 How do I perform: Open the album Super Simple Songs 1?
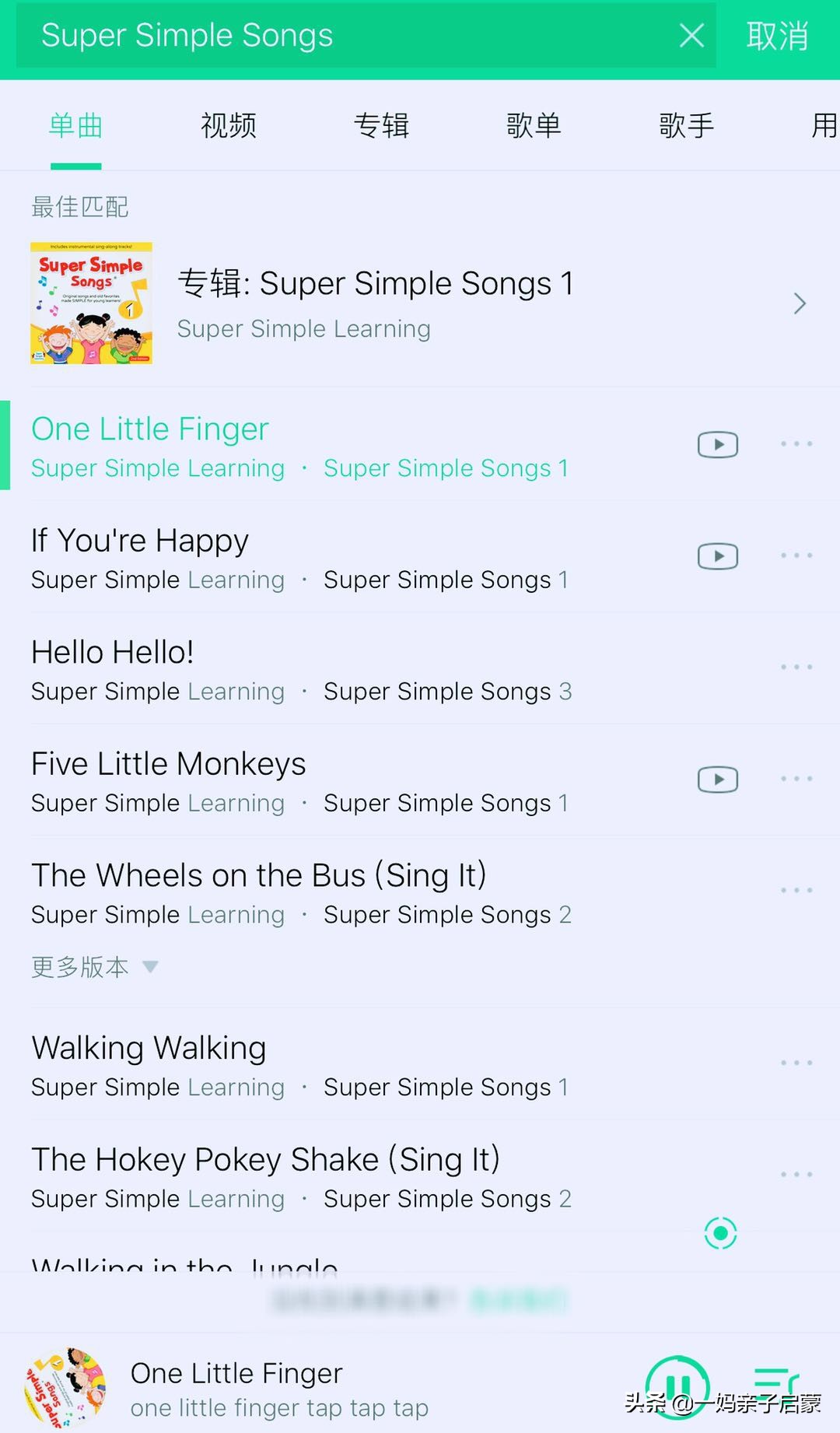(420, 303)
